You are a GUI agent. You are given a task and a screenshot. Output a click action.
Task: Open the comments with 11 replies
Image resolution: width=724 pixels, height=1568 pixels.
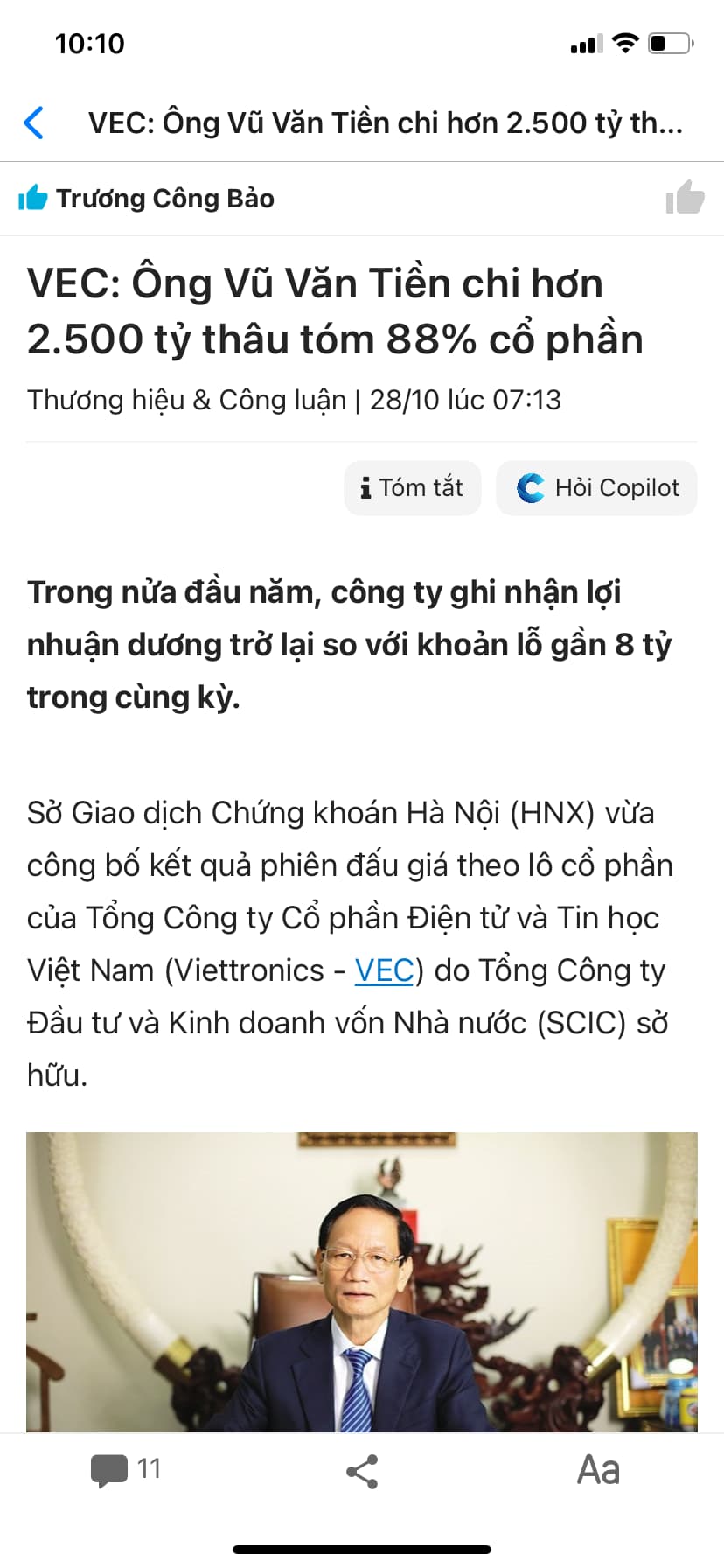point(125,1469)
